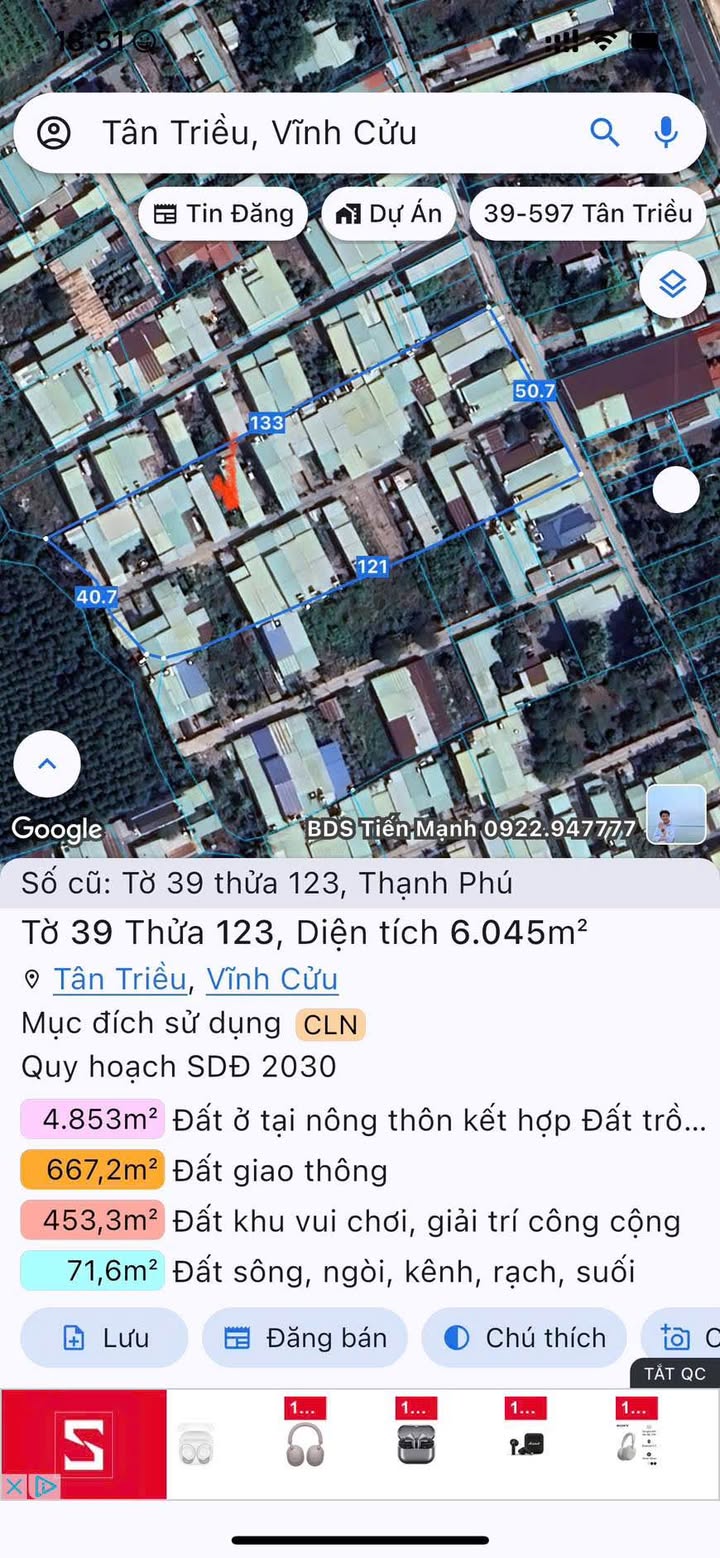
Task: Select the Tin Đăng chip
Action: pos(224,213)
